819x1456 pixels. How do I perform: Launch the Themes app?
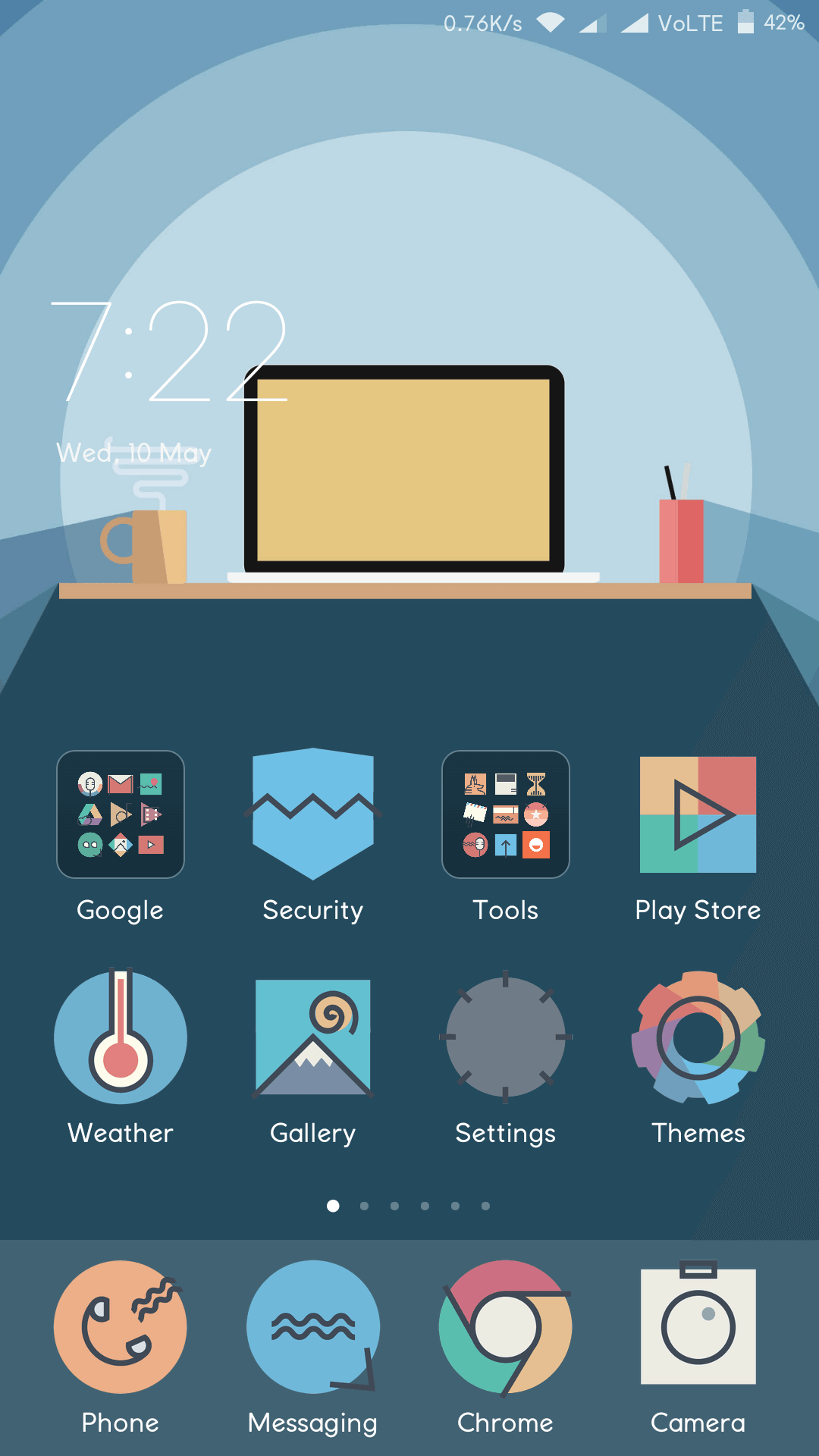(698, 1037)
